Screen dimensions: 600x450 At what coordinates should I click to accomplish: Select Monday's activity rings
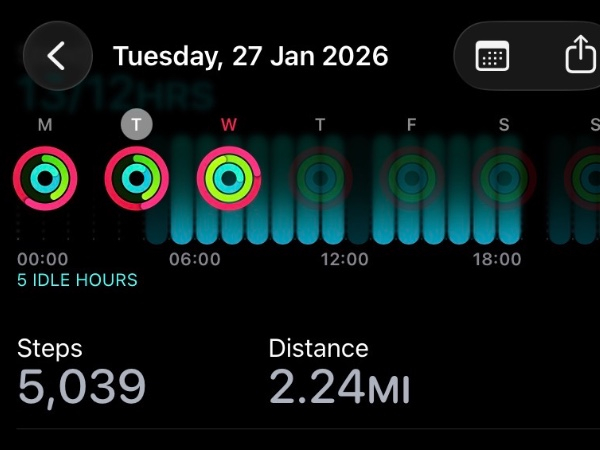point(45,178)
